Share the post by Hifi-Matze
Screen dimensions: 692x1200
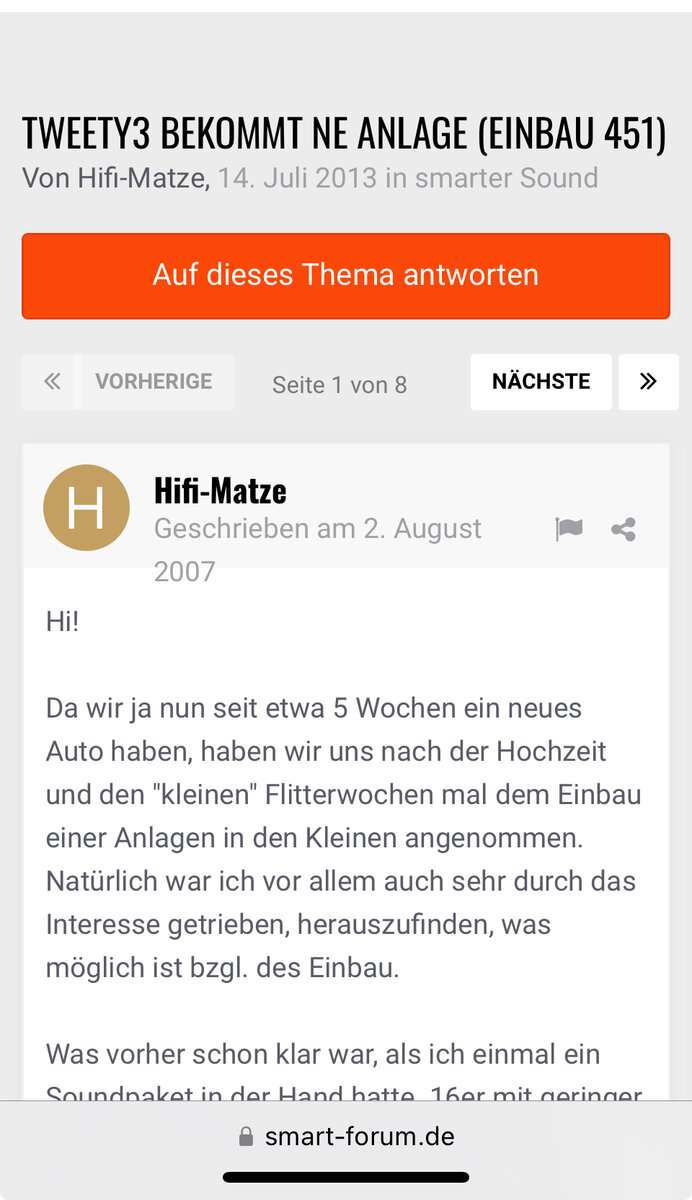(x=623, y=529)
